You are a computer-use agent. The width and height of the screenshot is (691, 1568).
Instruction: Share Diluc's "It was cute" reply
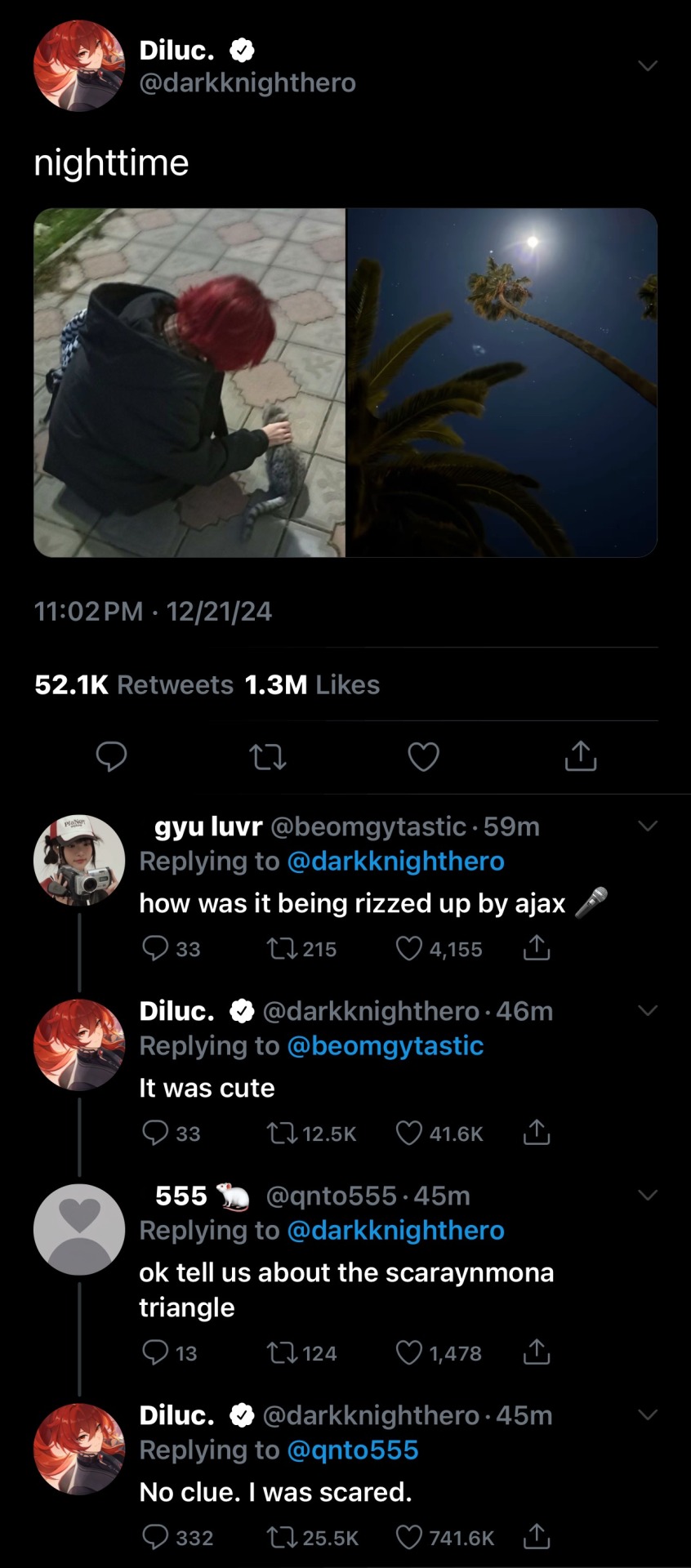click(536, 1133)
